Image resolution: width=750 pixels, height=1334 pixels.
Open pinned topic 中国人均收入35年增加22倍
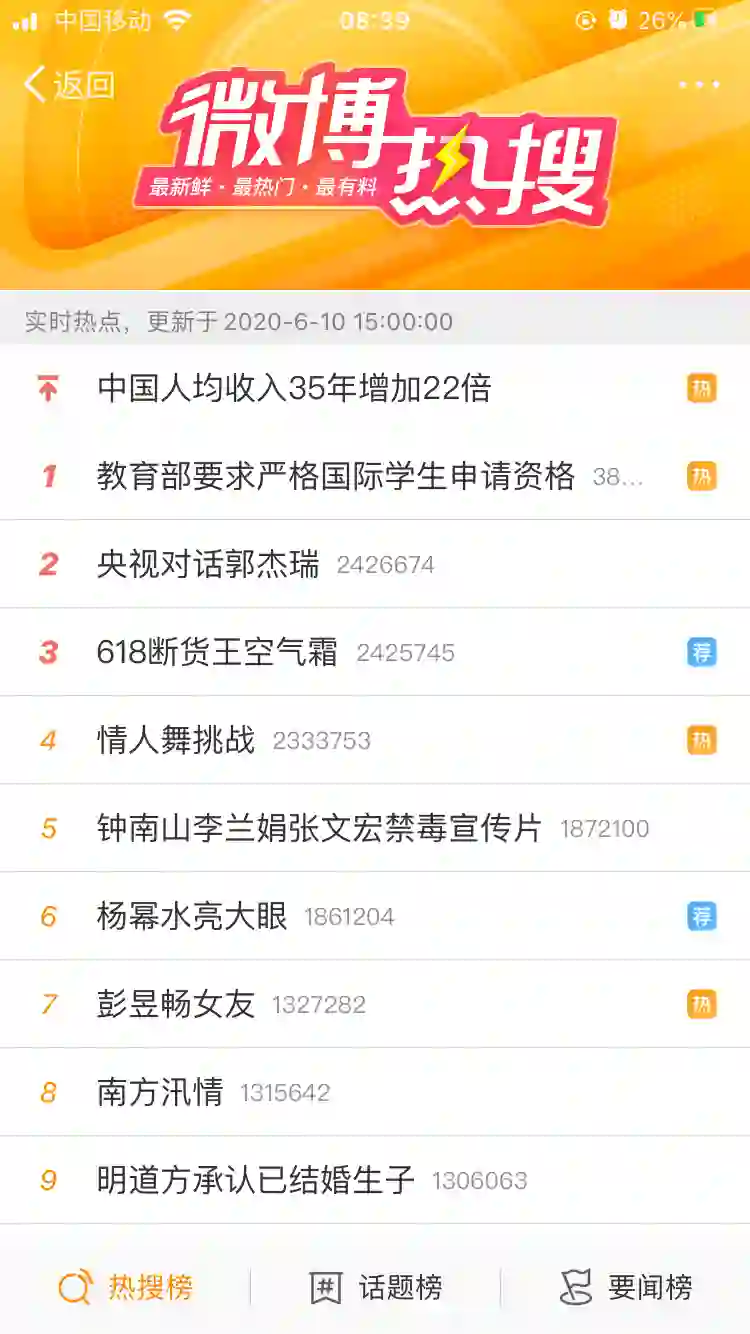(x=294, y=388)
